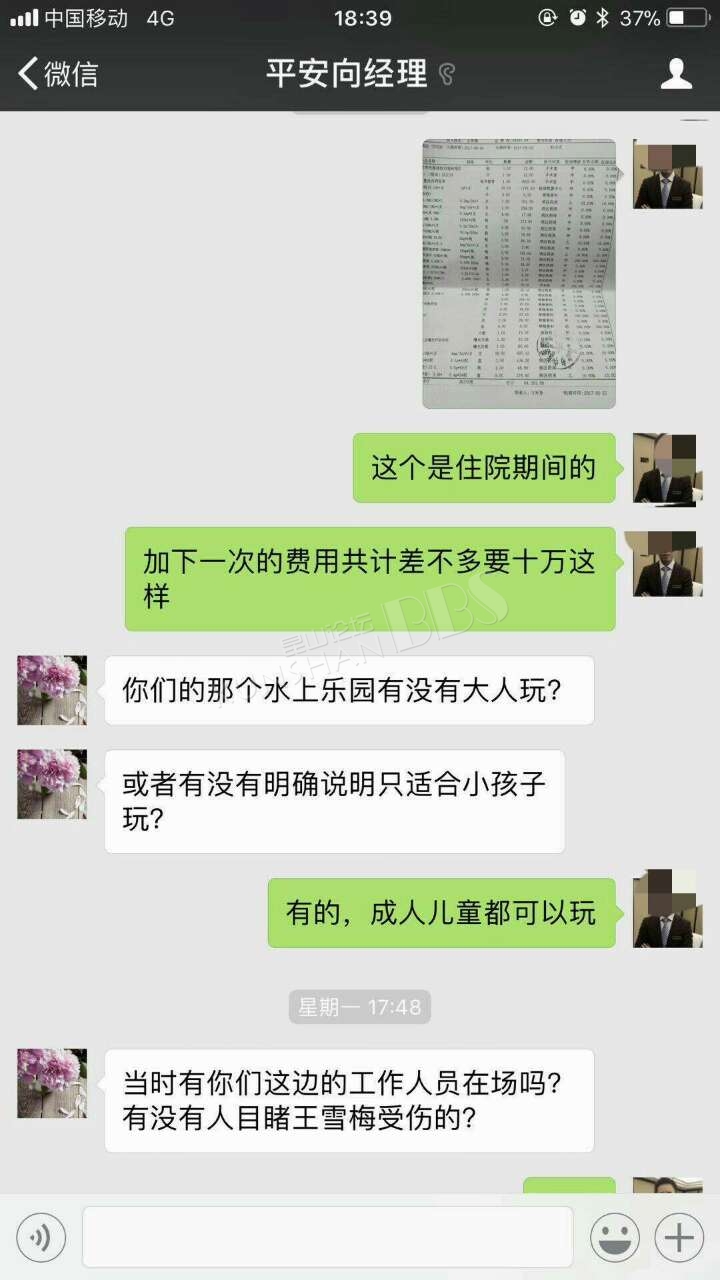Tap the flower avatar beside 你们的那个水上乐园 message
The width and height of the screenshot is (720, 1280).
tap(52, 690)
